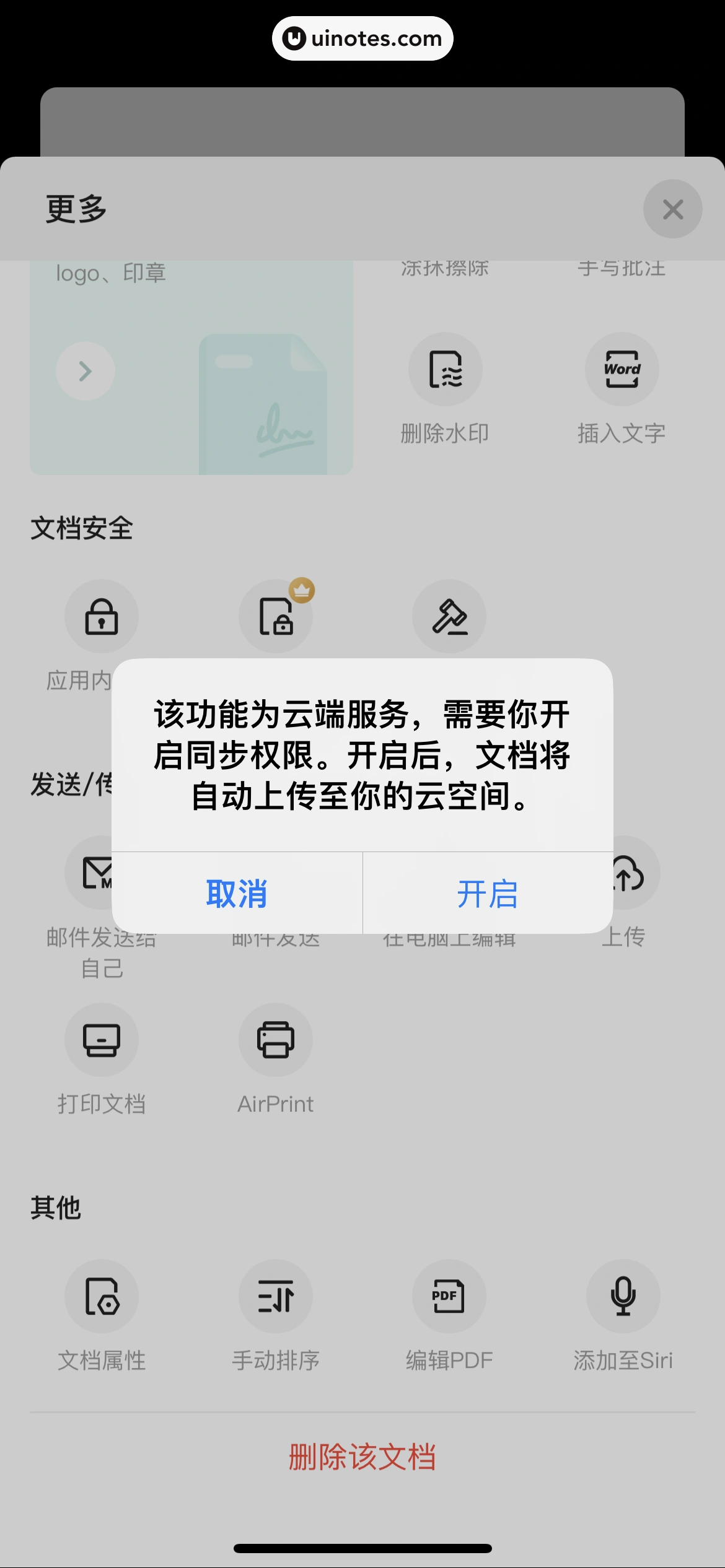Close the 更多 panel

(672, 209)
